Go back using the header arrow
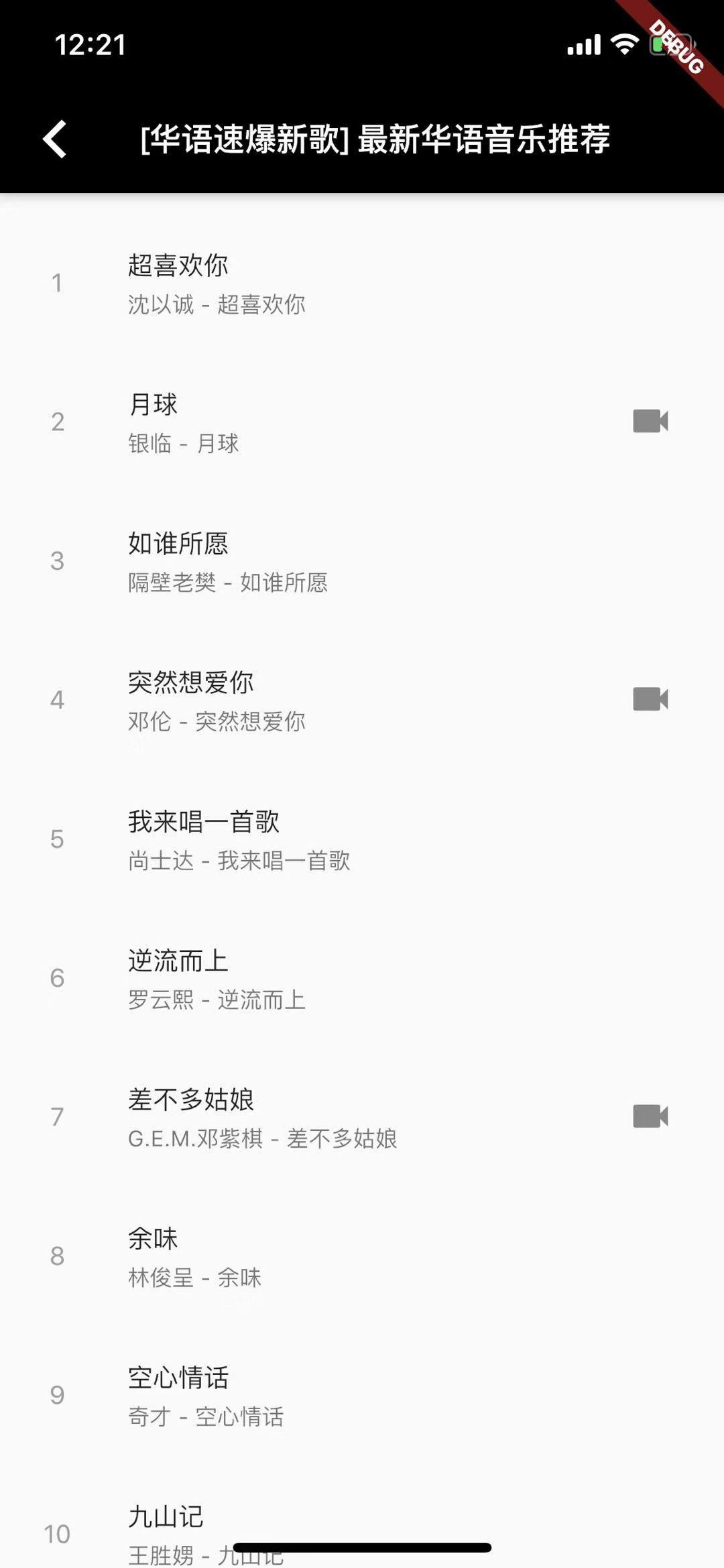Screen dimensions: 724x1568 point(55,139)
